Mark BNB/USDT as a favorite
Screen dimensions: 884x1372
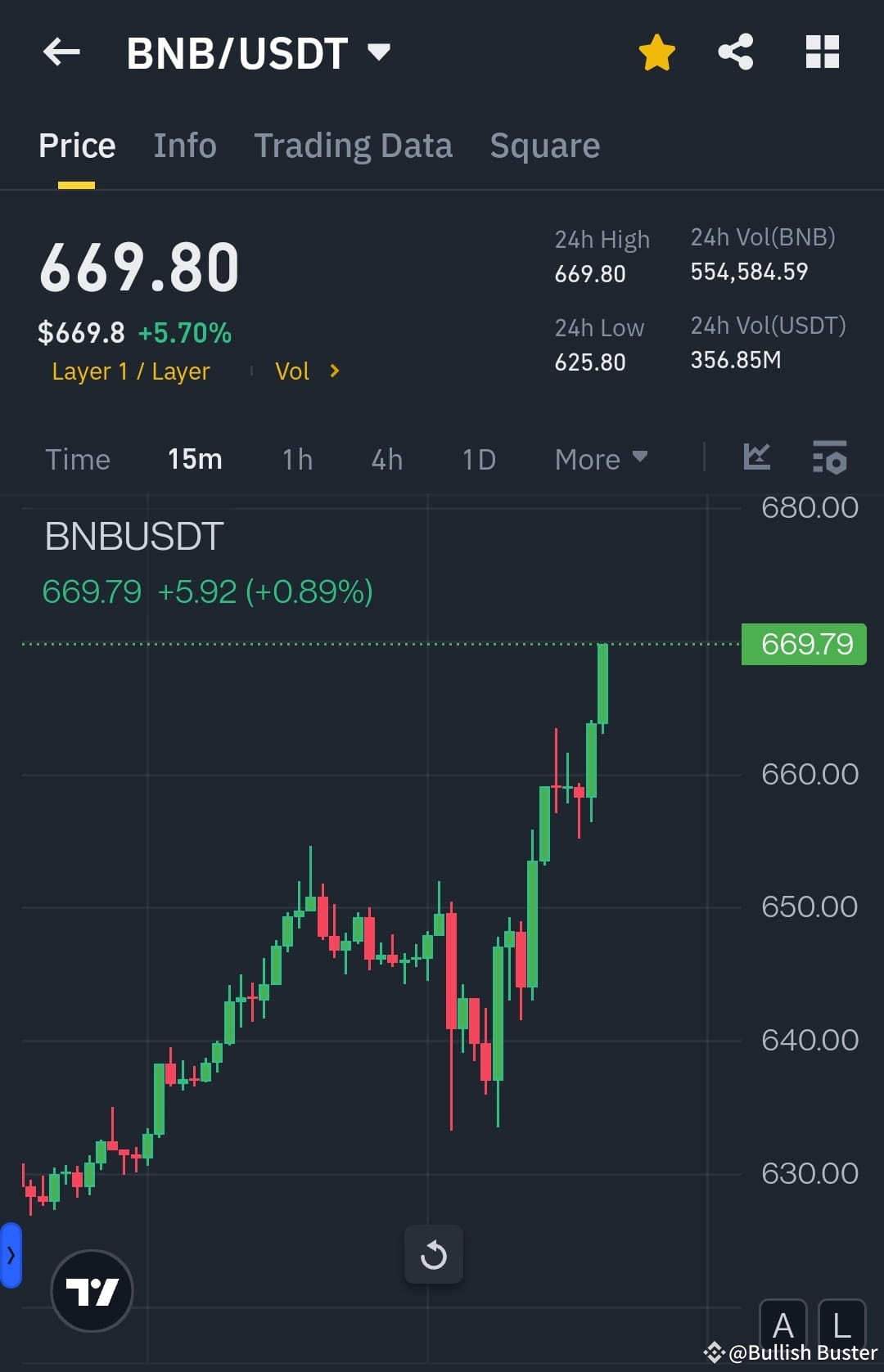point(656,51)
